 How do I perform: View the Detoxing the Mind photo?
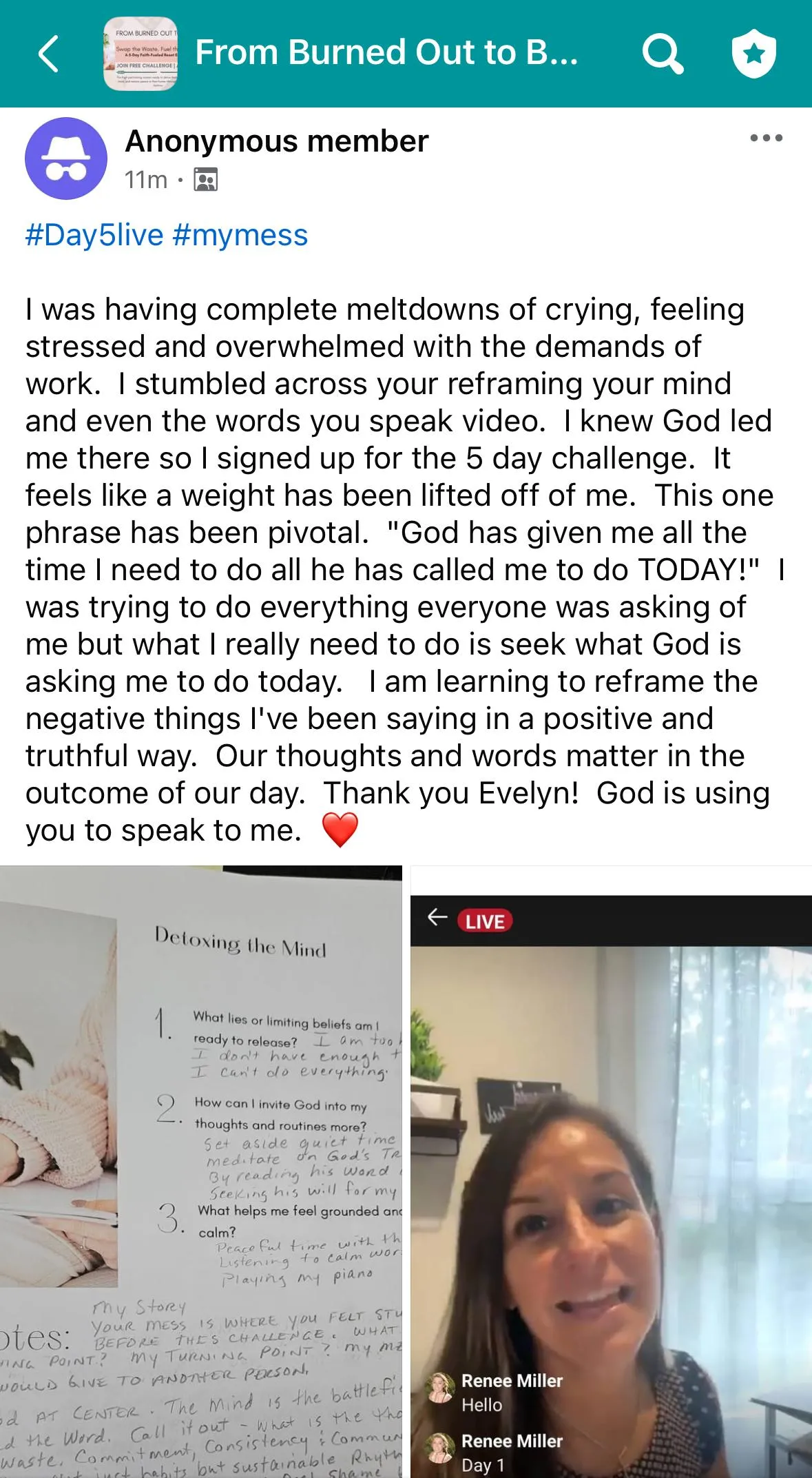click(200, 1171)
